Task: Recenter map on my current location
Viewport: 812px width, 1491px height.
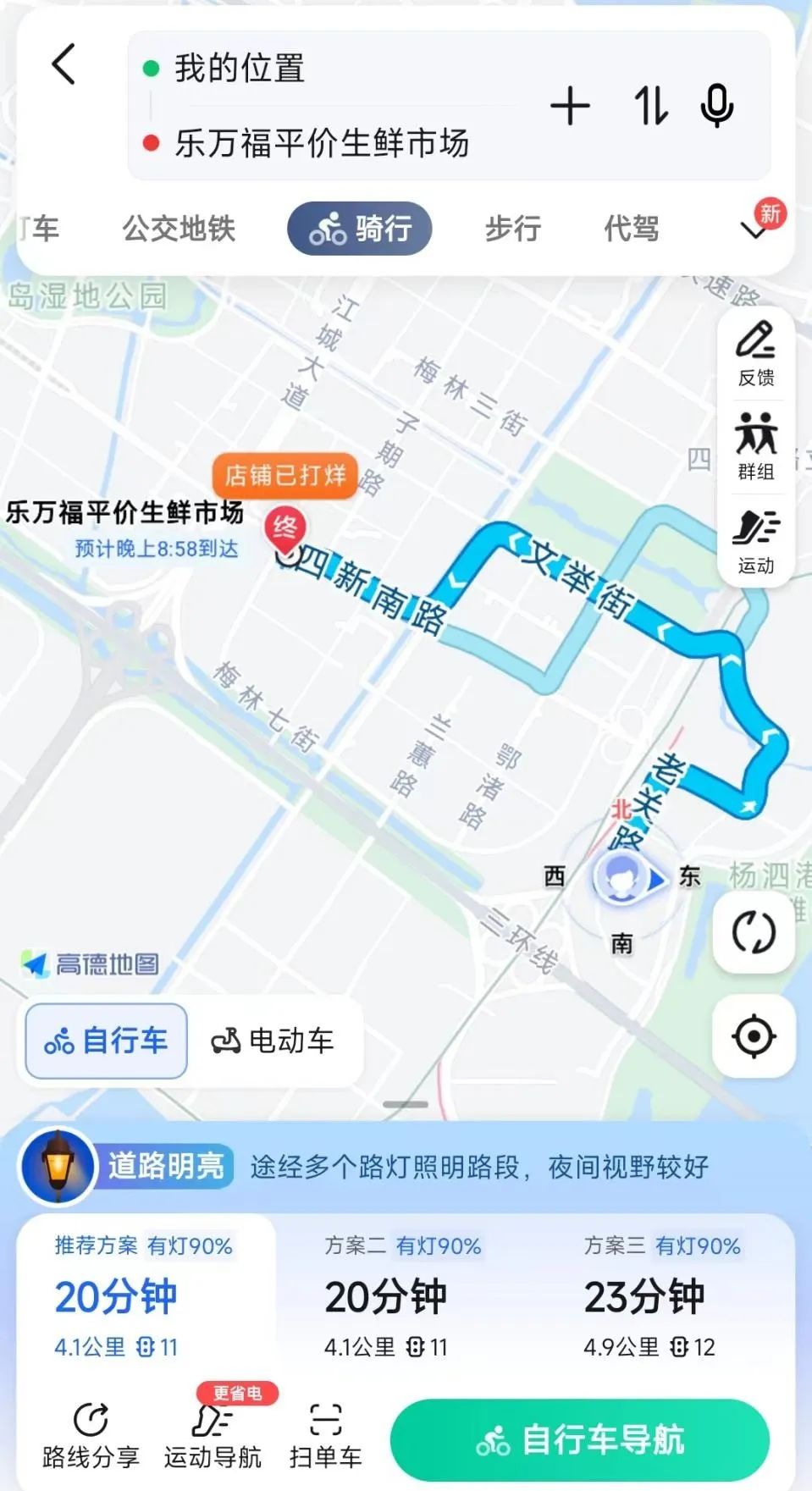Action: click(754, 1035)
